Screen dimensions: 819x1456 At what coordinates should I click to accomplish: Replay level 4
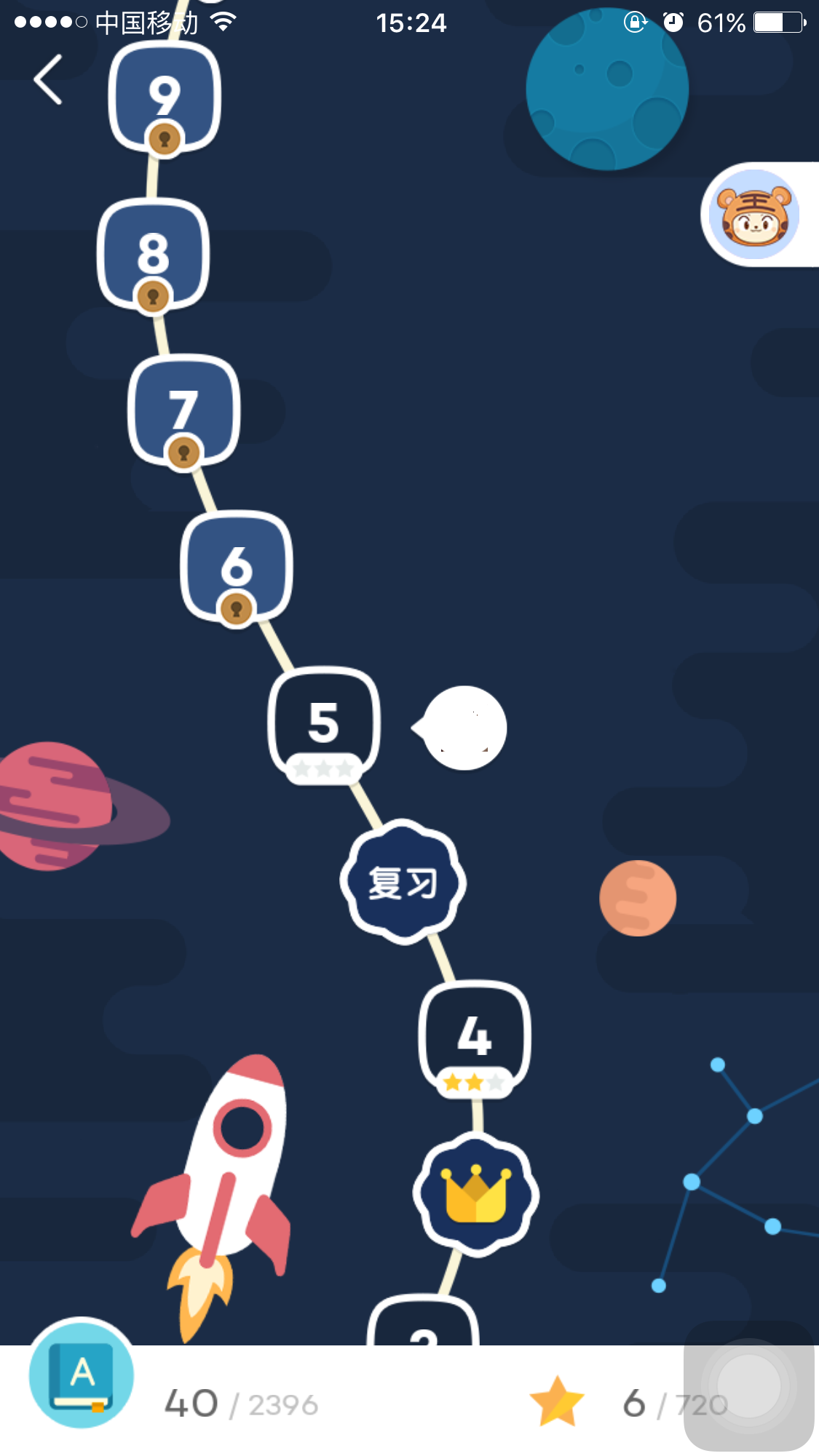pyautogui.click(x=475, y=1035)
